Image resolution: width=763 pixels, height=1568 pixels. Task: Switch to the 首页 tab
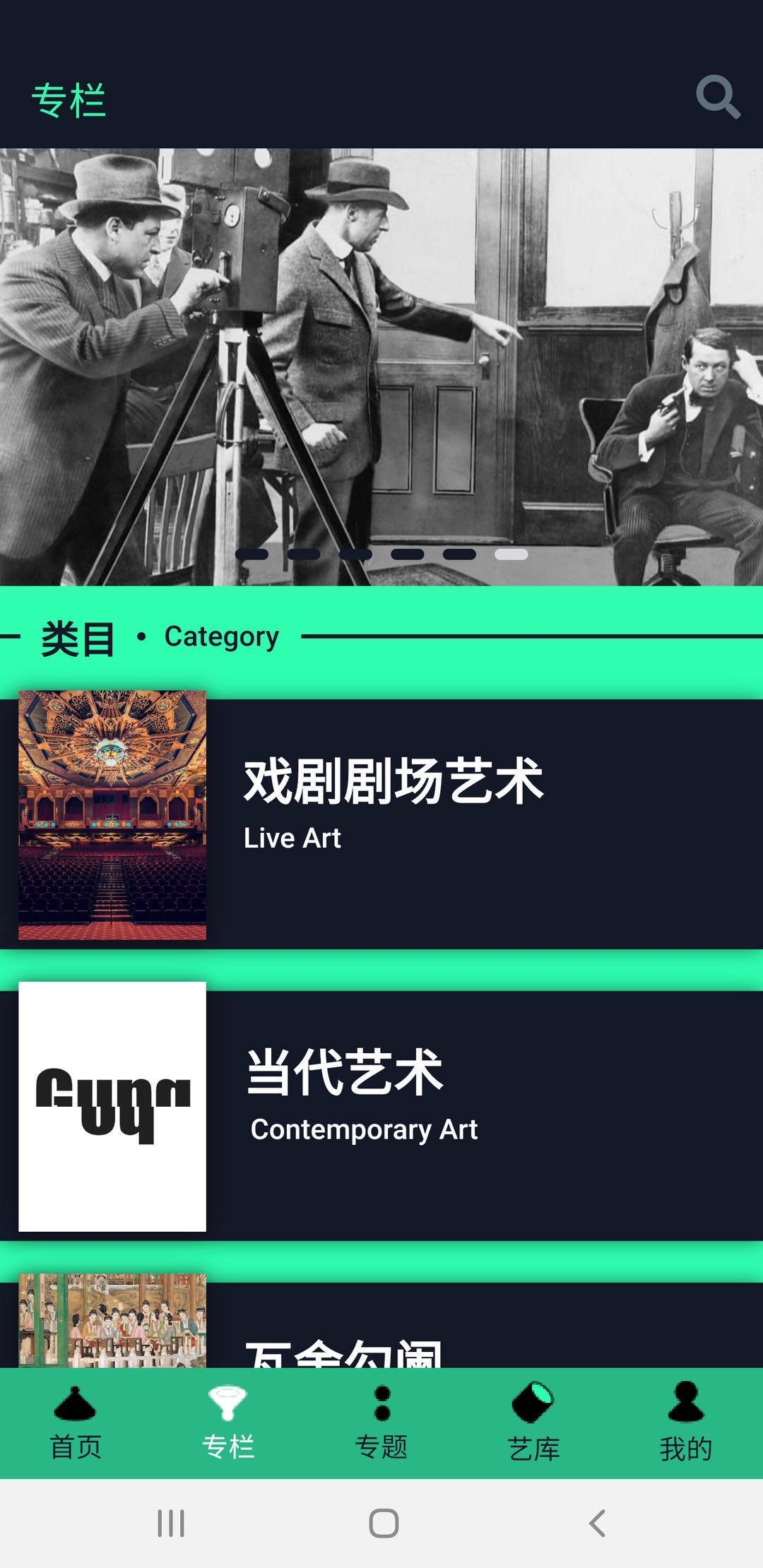click(76, 1423)
